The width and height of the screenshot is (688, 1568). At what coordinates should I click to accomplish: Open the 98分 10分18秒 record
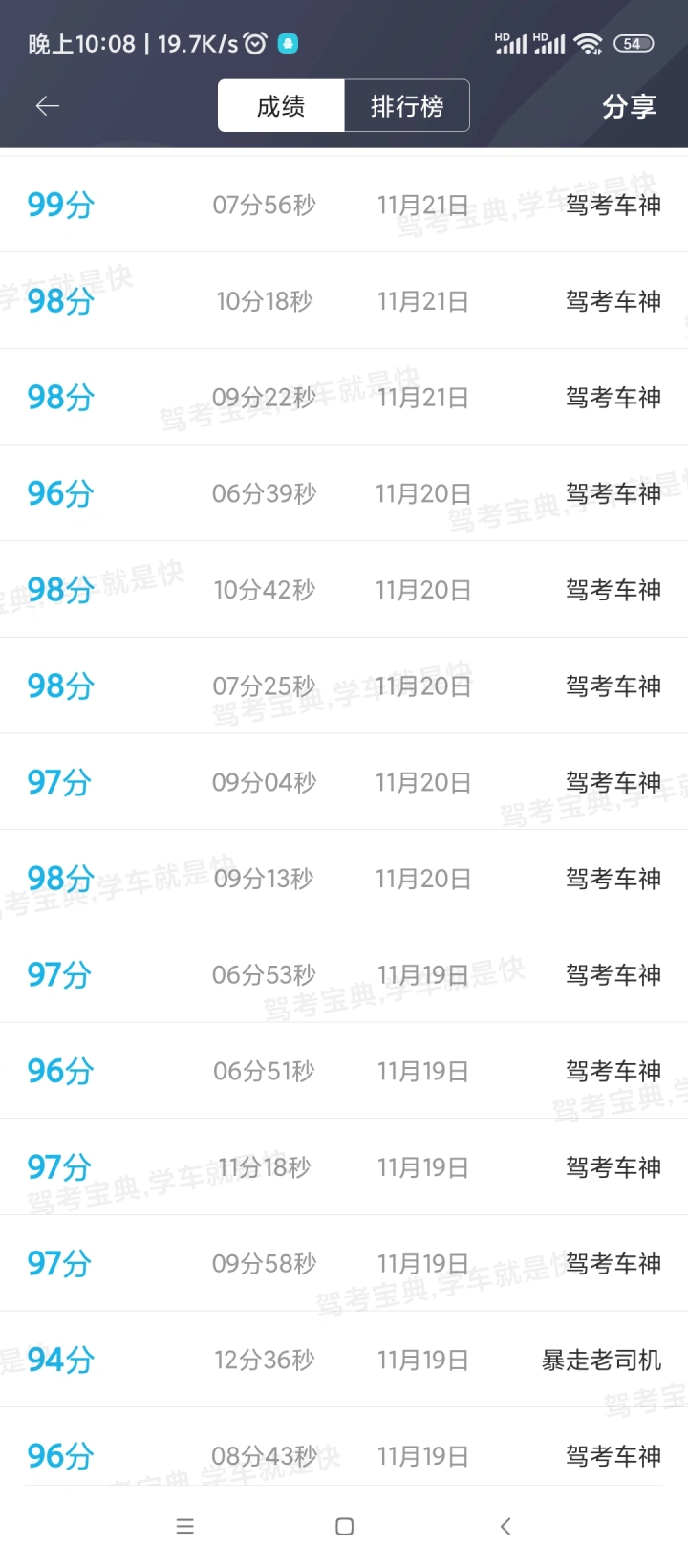point(344,301)
